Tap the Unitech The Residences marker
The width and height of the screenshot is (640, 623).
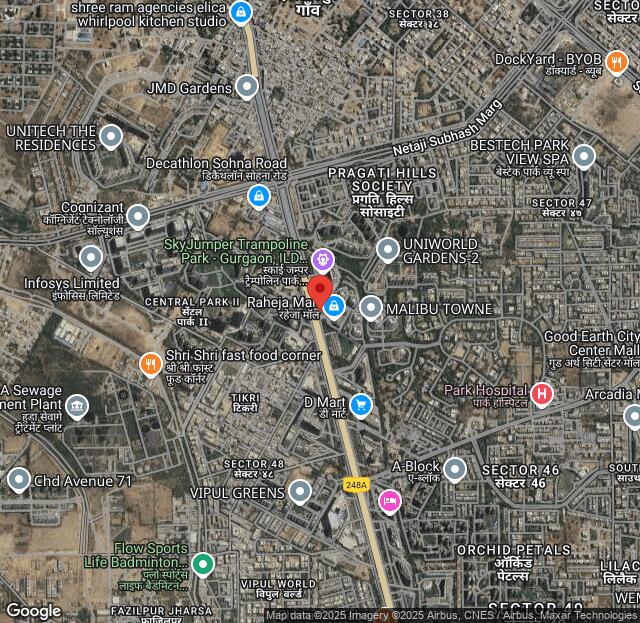tap(111, 137)
